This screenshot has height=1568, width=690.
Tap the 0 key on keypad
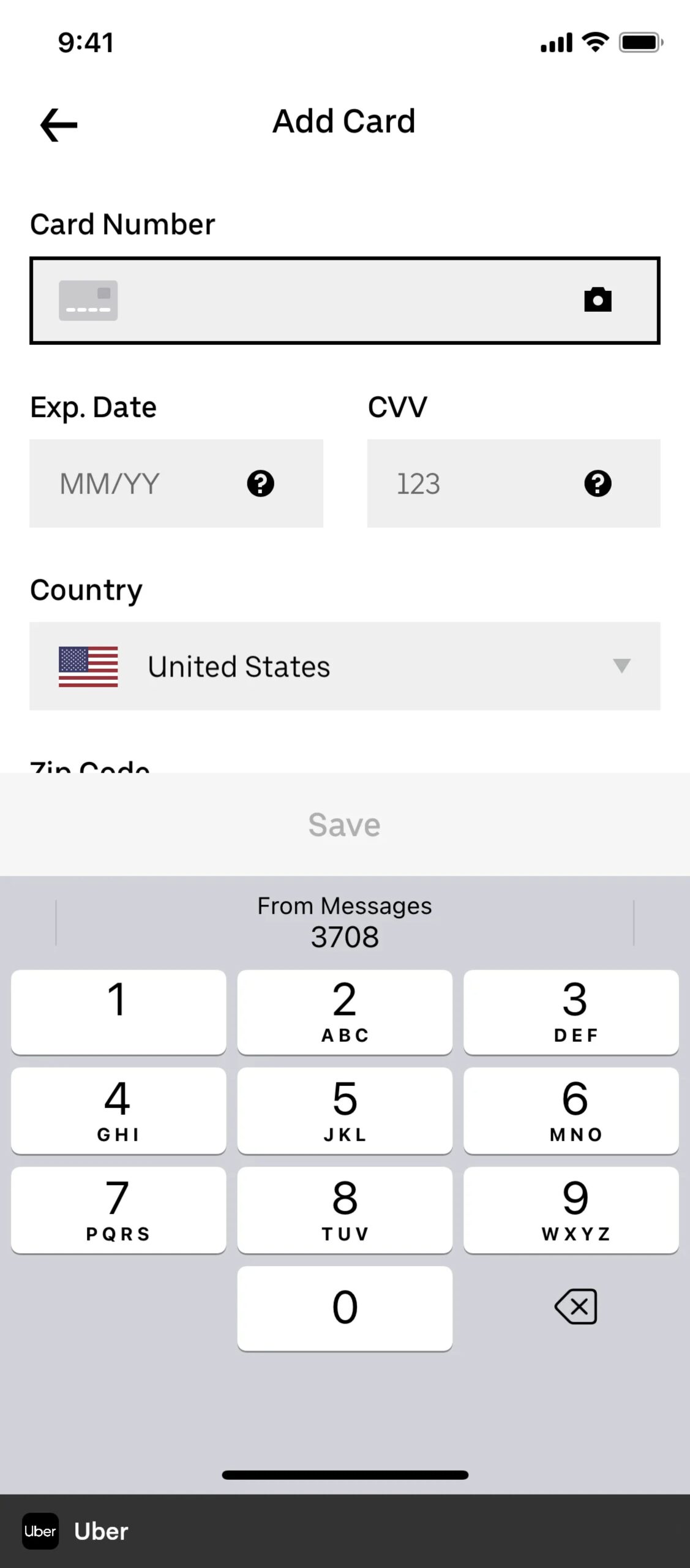(x=345, y=1308)
